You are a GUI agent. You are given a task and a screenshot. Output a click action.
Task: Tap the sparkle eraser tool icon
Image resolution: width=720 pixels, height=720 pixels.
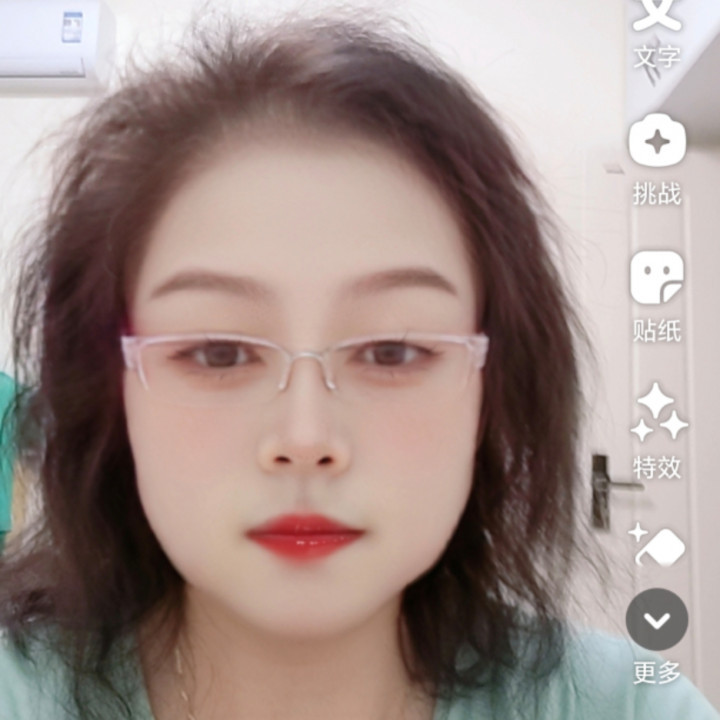tap(657, 544)
